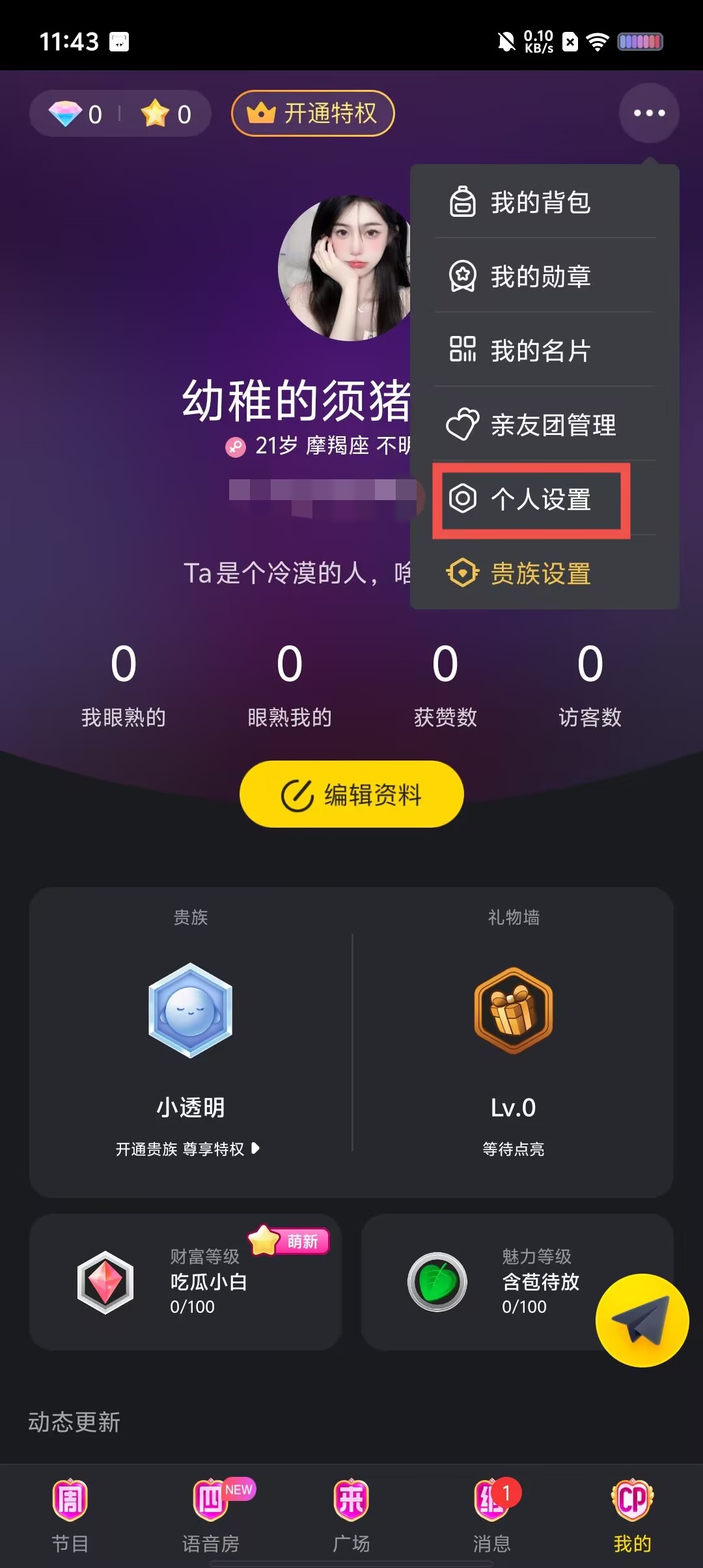703x1568 pixels.
Task: Switch to the 节目 tab
Action: pos(70,1514)
